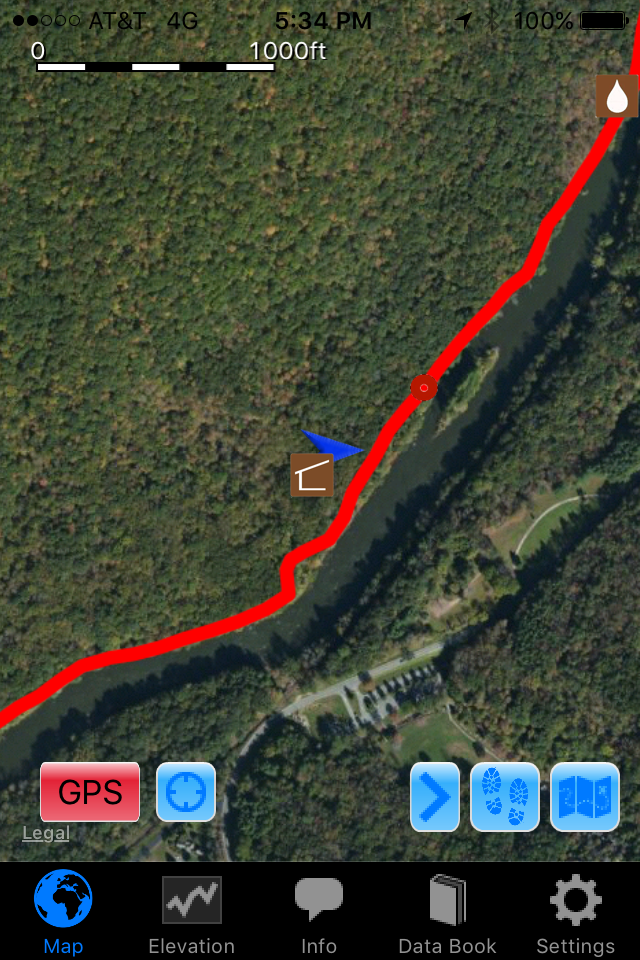The width and height of the screenshot is (640, 960).
Task: Switch to the Elevation tab
Action: [191, 912]
